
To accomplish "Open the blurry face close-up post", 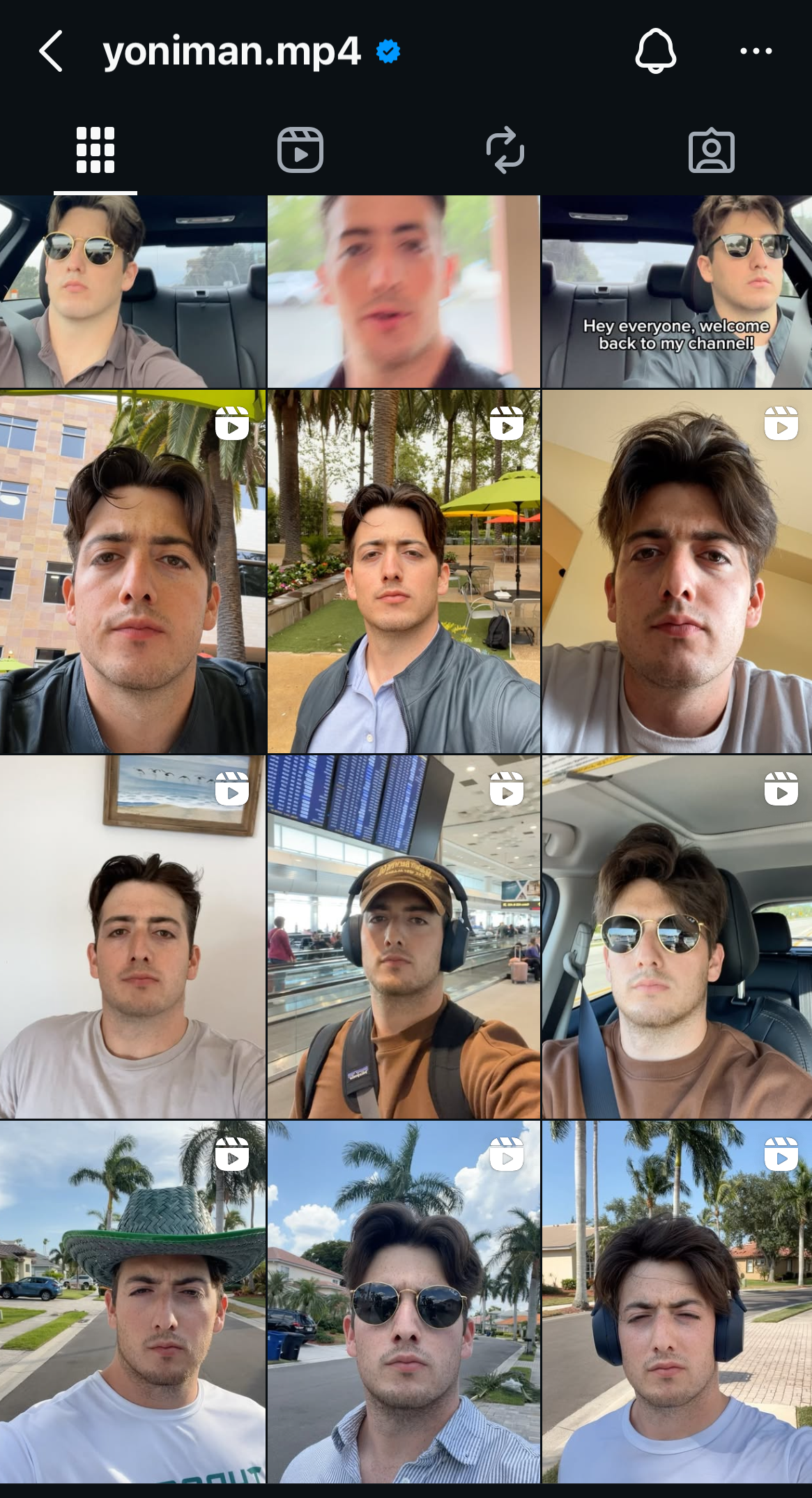I will 404,292.
